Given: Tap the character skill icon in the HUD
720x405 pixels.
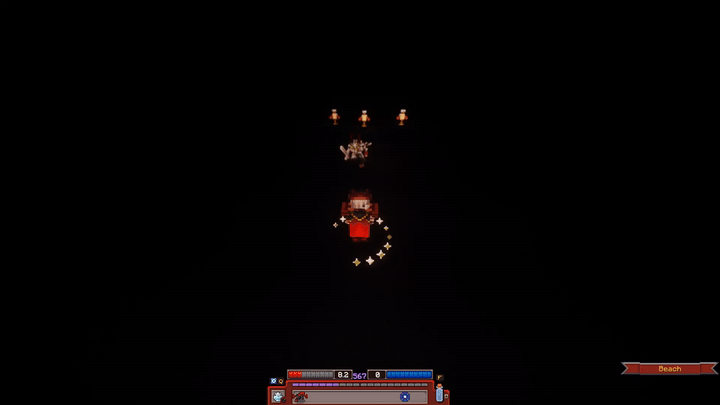Looking at the screenshot, I should tap(277, 396).
